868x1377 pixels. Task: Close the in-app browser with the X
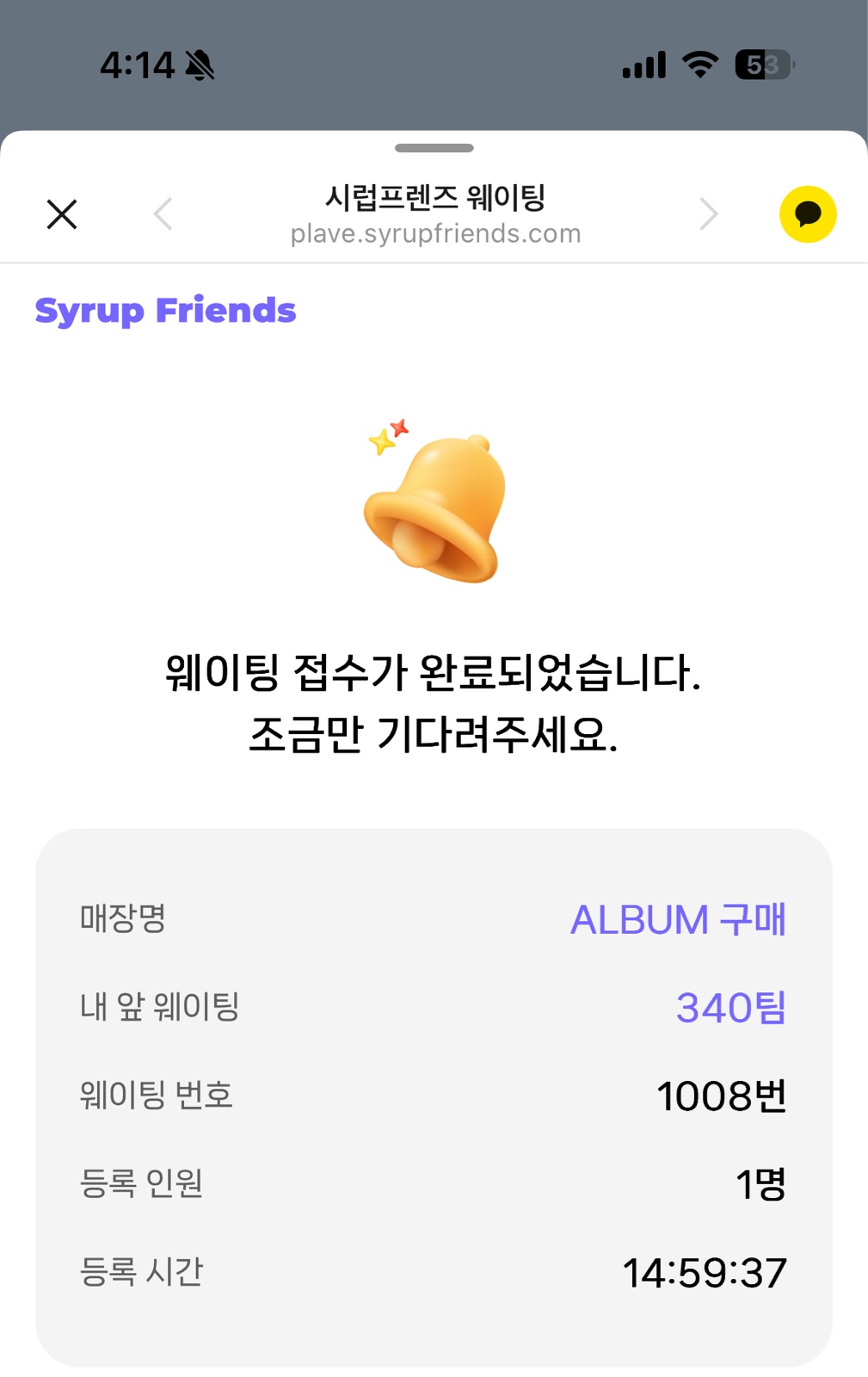pos(62,214)
